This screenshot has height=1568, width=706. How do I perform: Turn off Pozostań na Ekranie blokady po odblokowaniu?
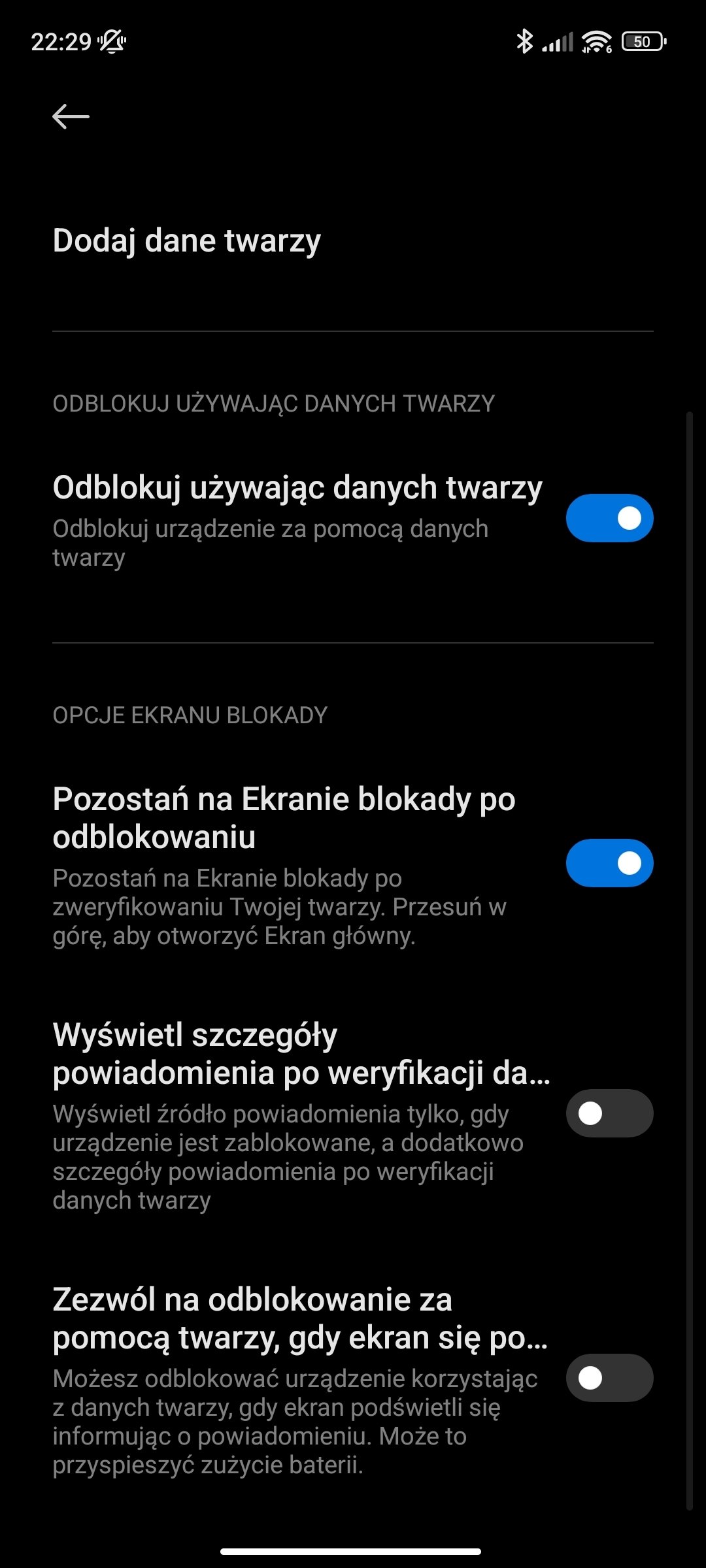609,863
